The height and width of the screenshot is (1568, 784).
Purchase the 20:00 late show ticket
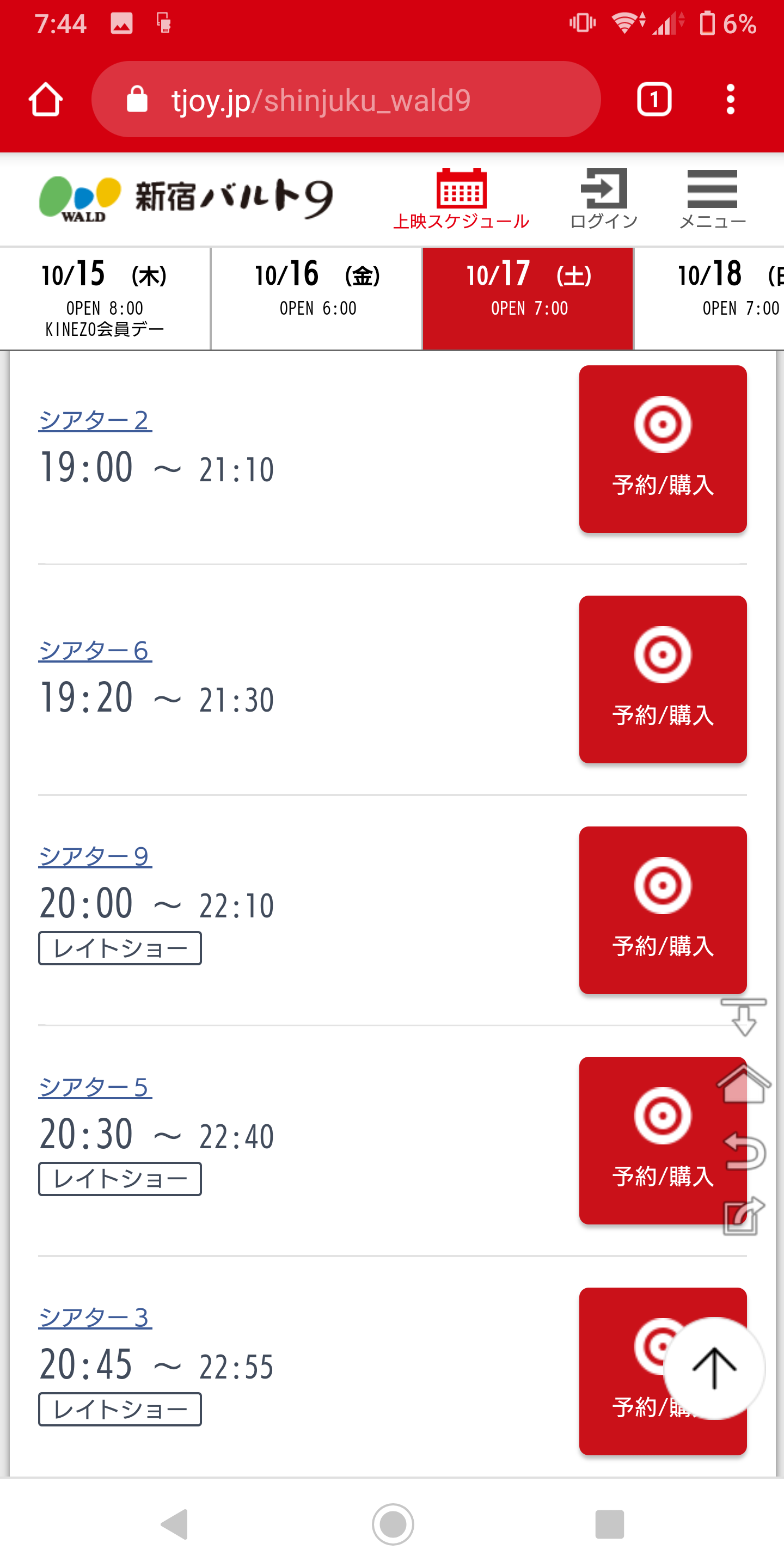point(662,909)
